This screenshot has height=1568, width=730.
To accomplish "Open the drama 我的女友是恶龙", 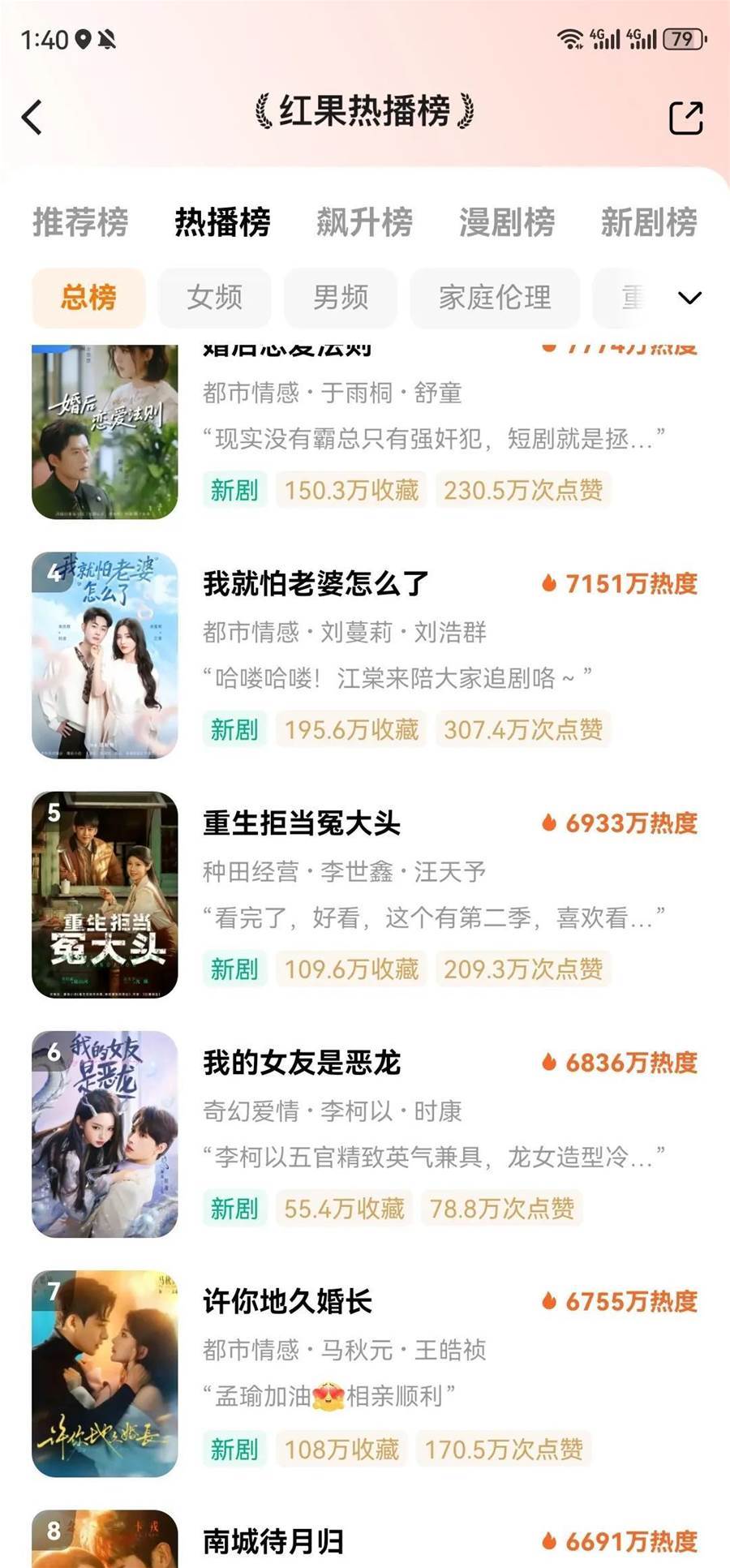I will pos(302,1063).
